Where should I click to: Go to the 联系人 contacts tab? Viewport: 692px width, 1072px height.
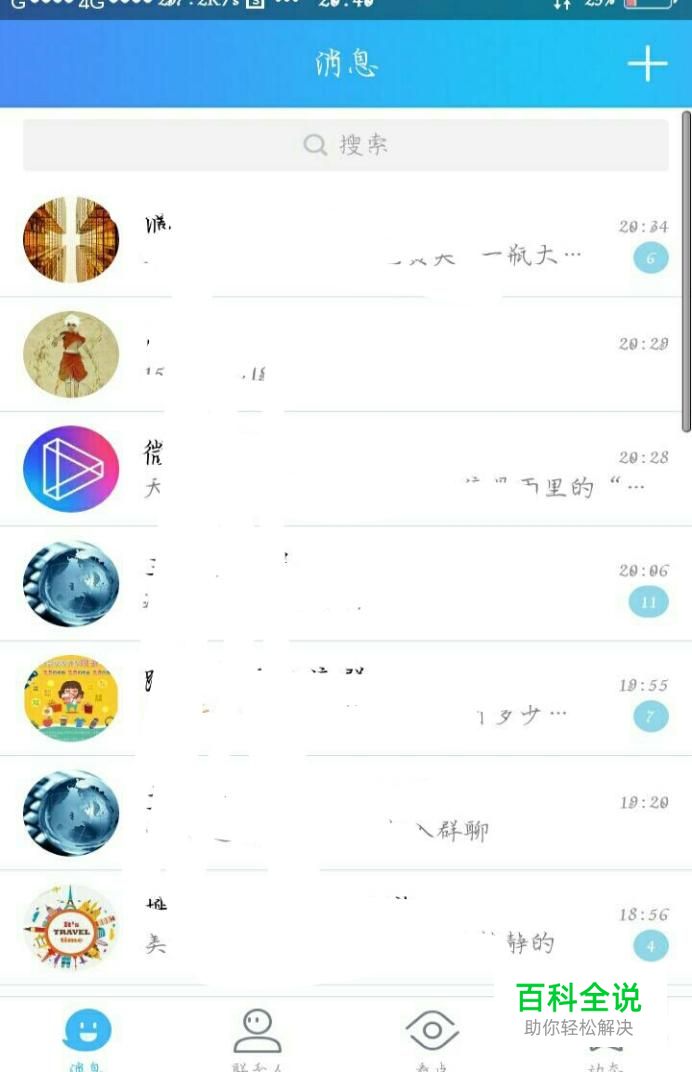[x=258, y=1036]
